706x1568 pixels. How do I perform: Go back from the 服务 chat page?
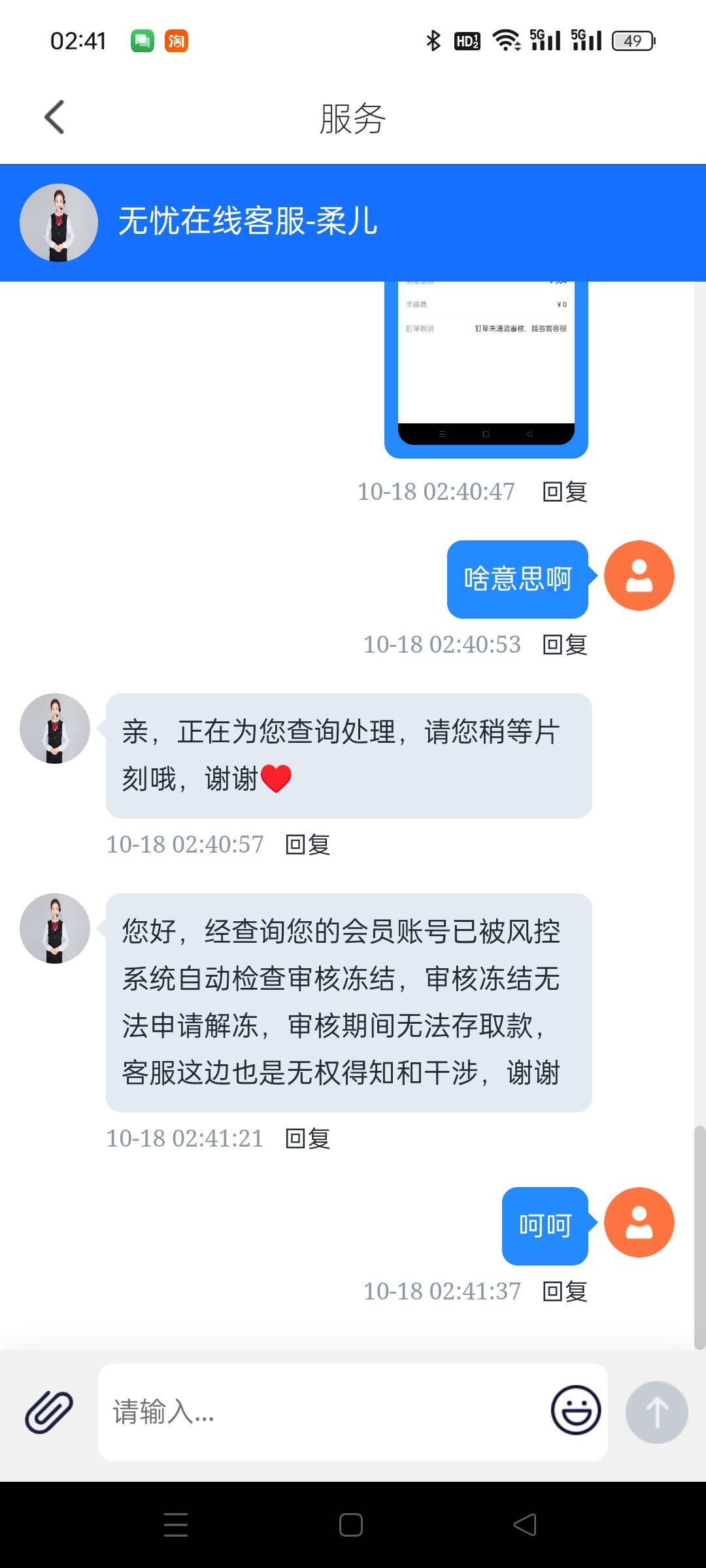(54, 118)
